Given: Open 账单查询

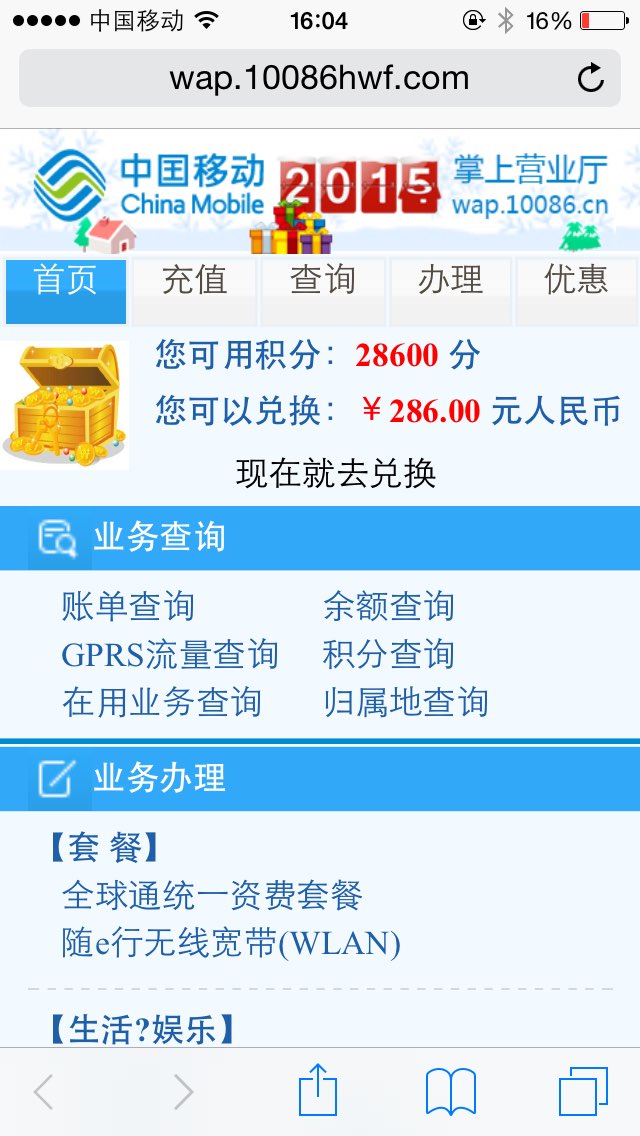Looking at the screenshot, I should (x=128, y=606).
